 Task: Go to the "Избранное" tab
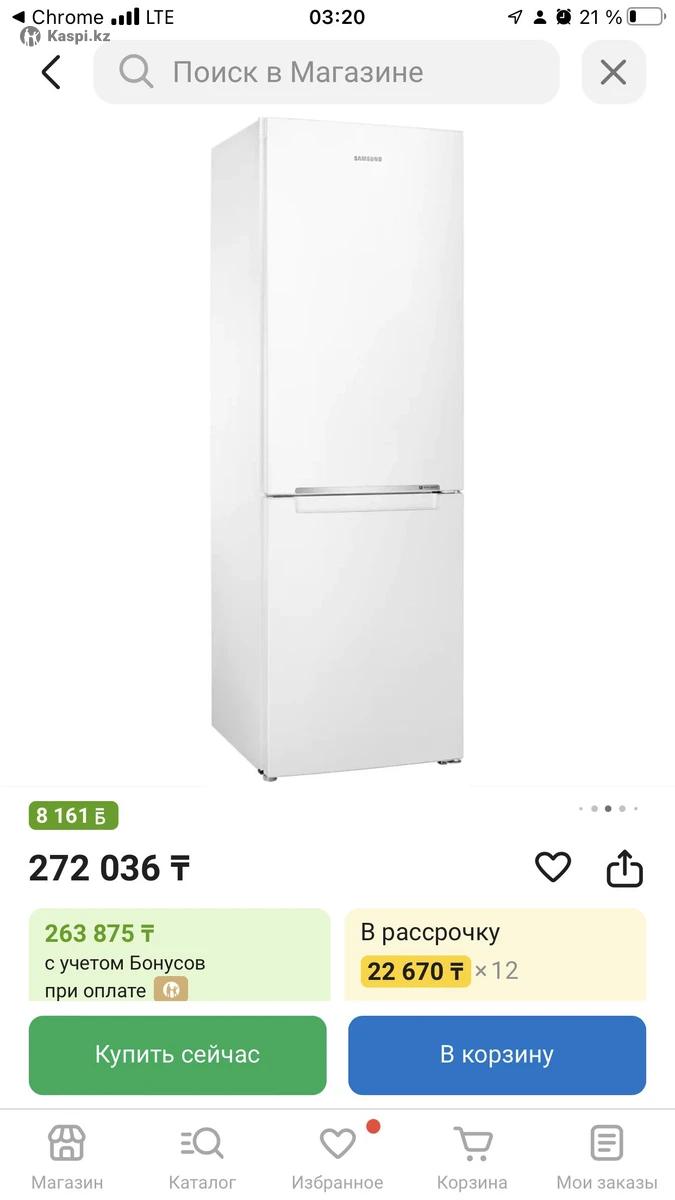pyautogui.click(x=338, y=1155)
